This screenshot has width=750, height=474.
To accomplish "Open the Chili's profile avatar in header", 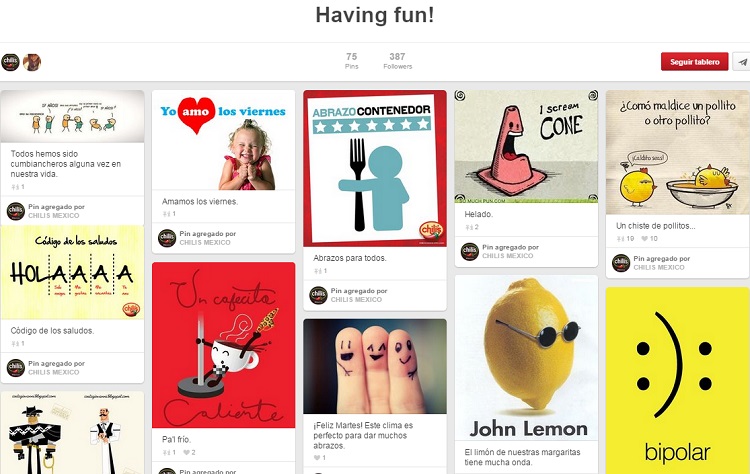I will pyautogui.click(x=10, y=62).
